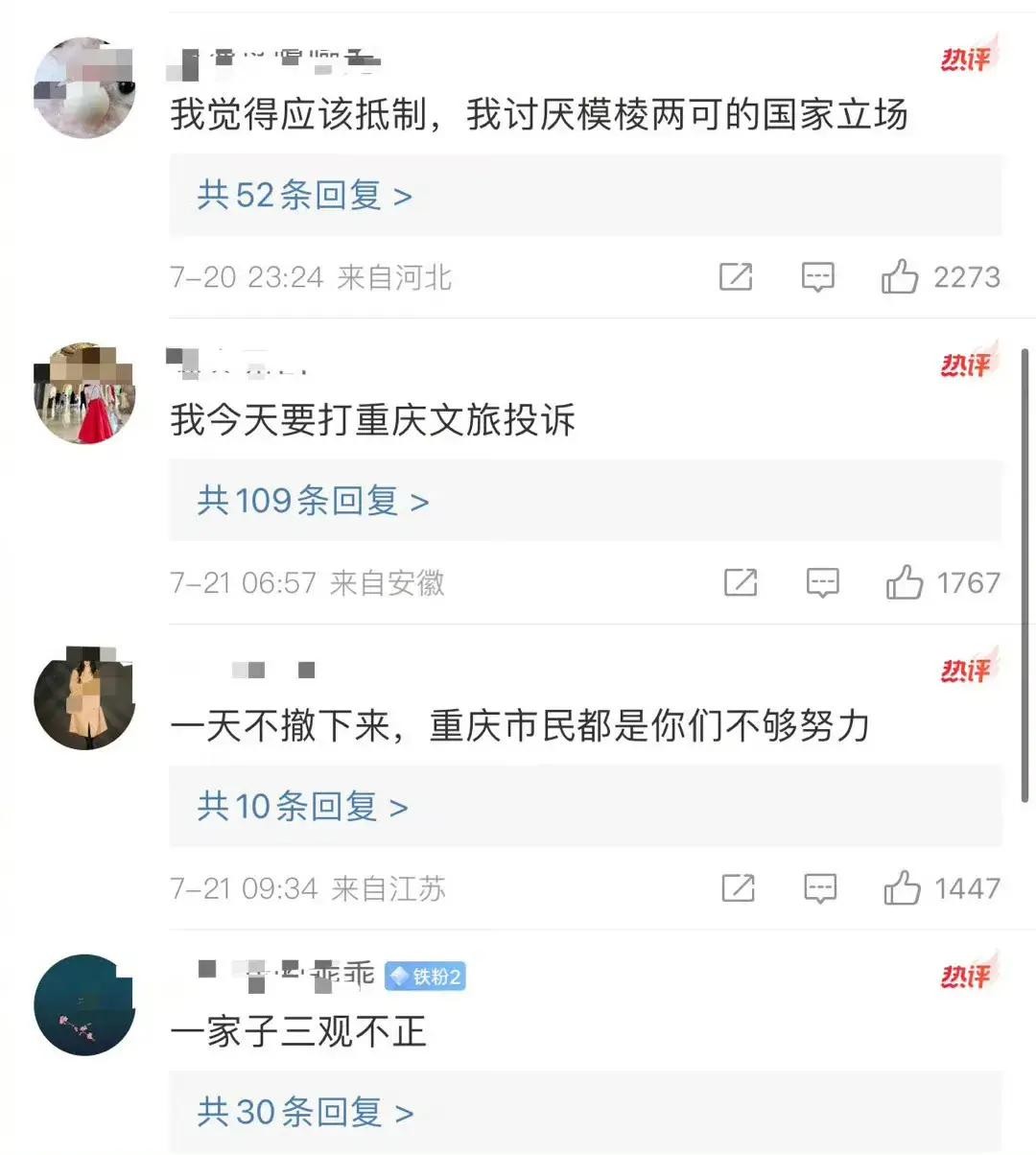1036x1155 pixels.
Task: Open avatar of the 一天不撤下来 commenter
Action: click(84, 699)
